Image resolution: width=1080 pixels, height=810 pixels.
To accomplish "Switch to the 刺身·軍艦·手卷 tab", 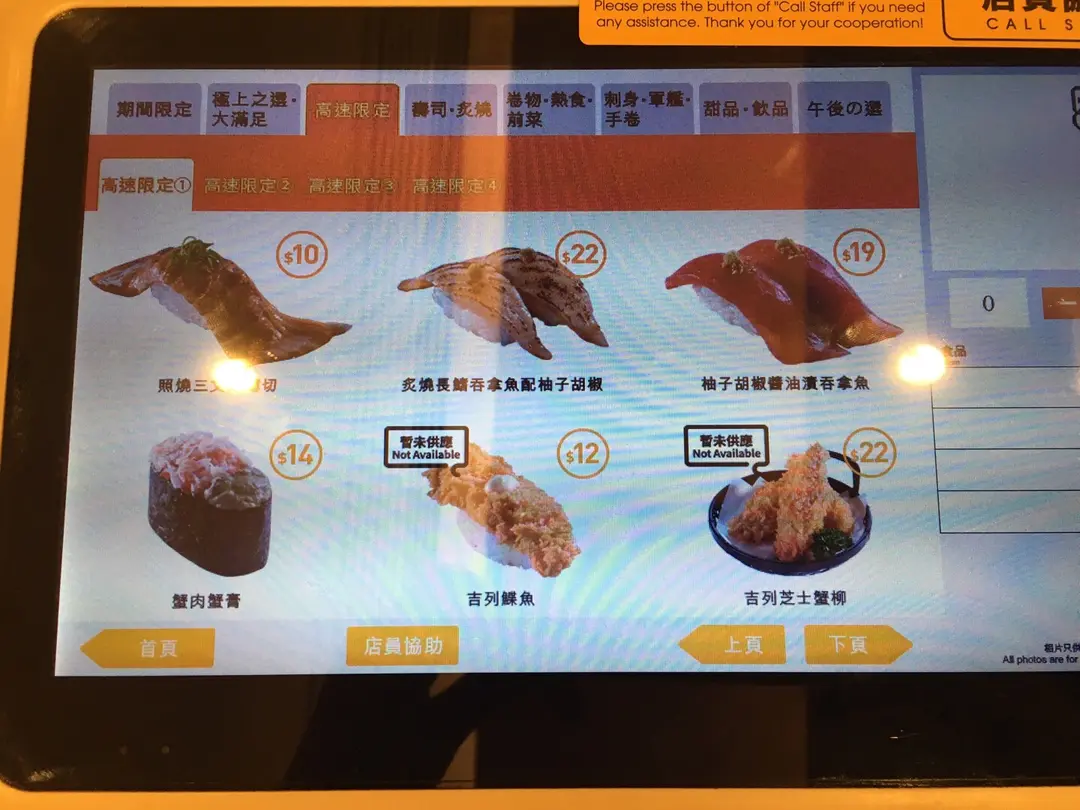I will [x=646, y=109].
